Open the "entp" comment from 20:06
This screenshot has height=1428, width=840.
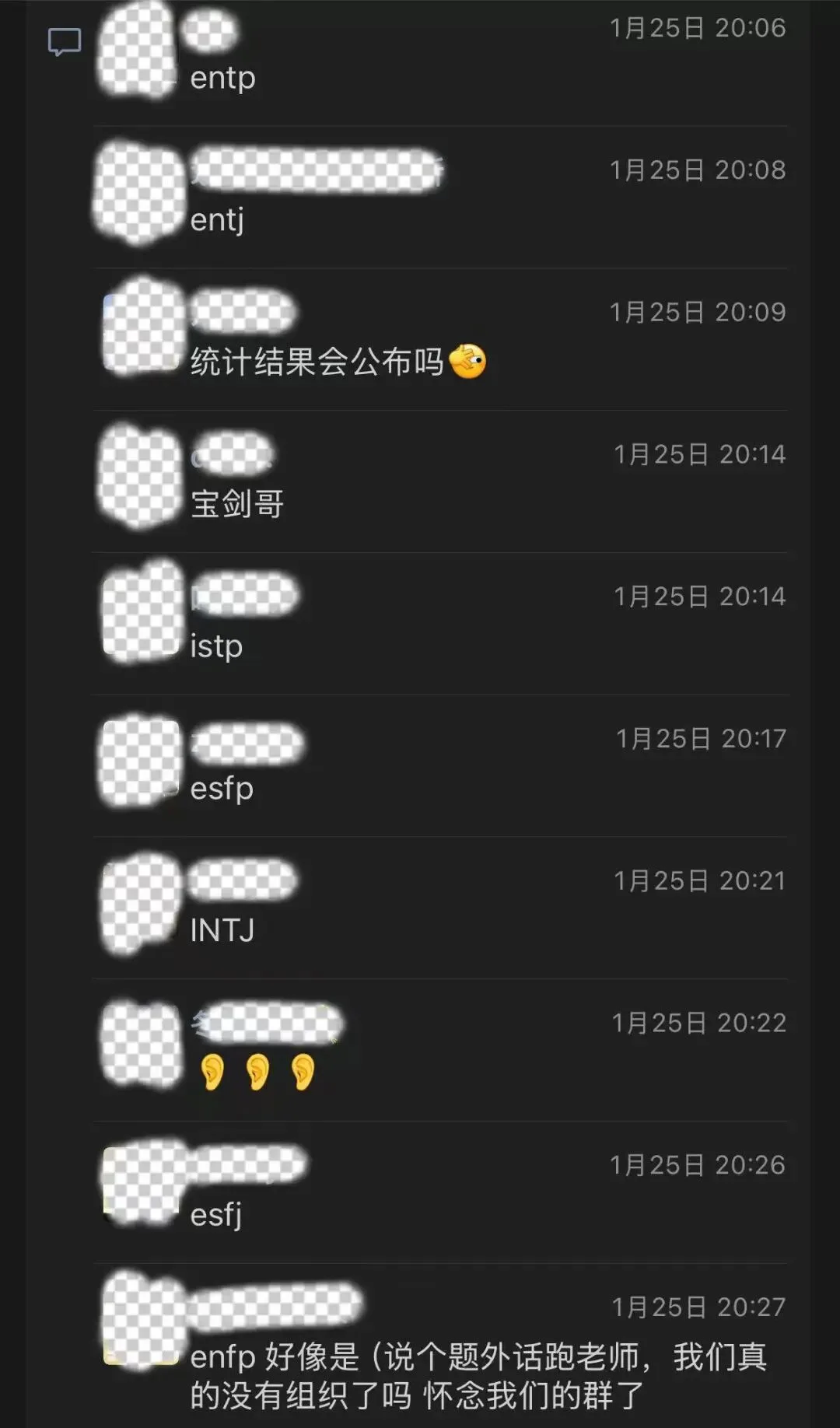[223, 78]
